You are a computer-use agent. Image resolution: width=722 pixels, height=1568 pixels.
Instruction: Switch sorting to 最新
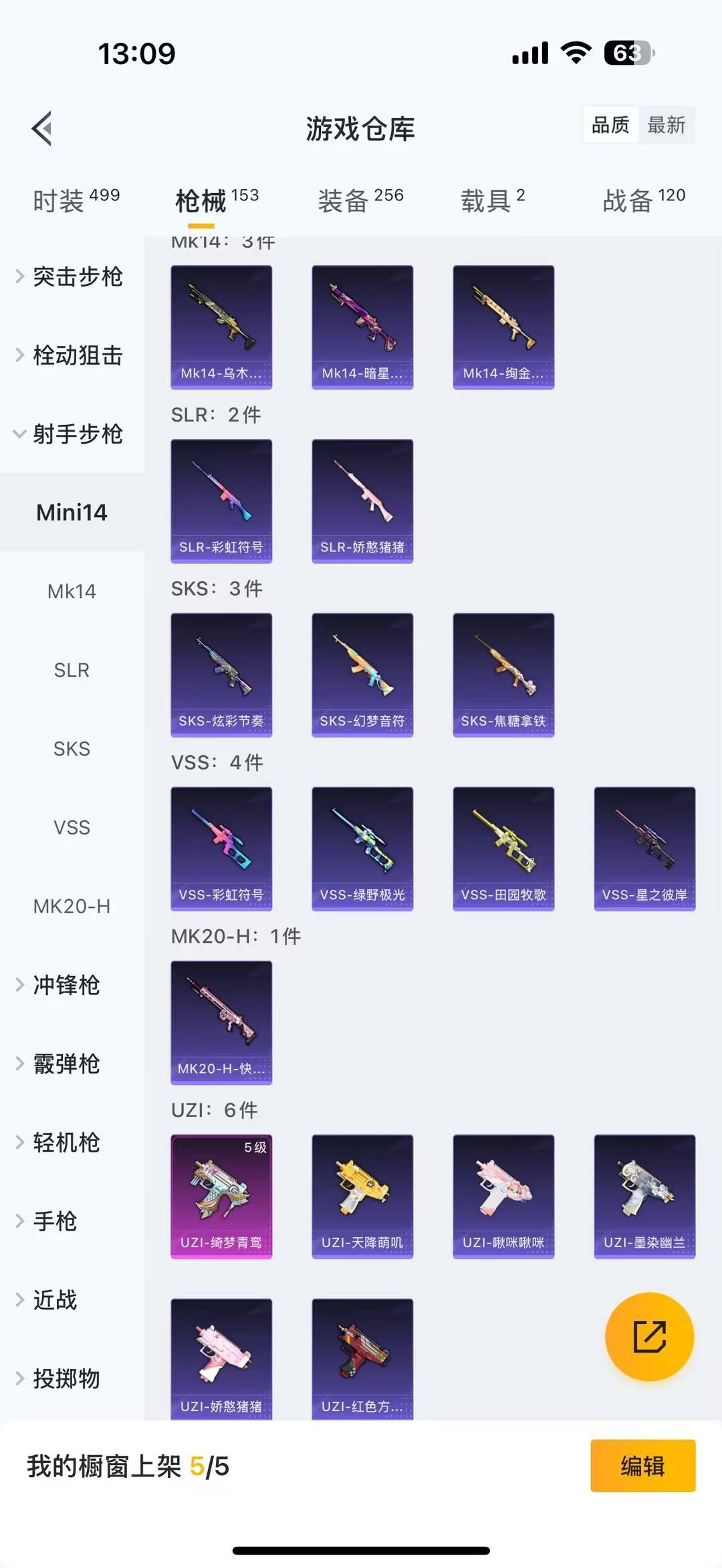coord(667,125)
